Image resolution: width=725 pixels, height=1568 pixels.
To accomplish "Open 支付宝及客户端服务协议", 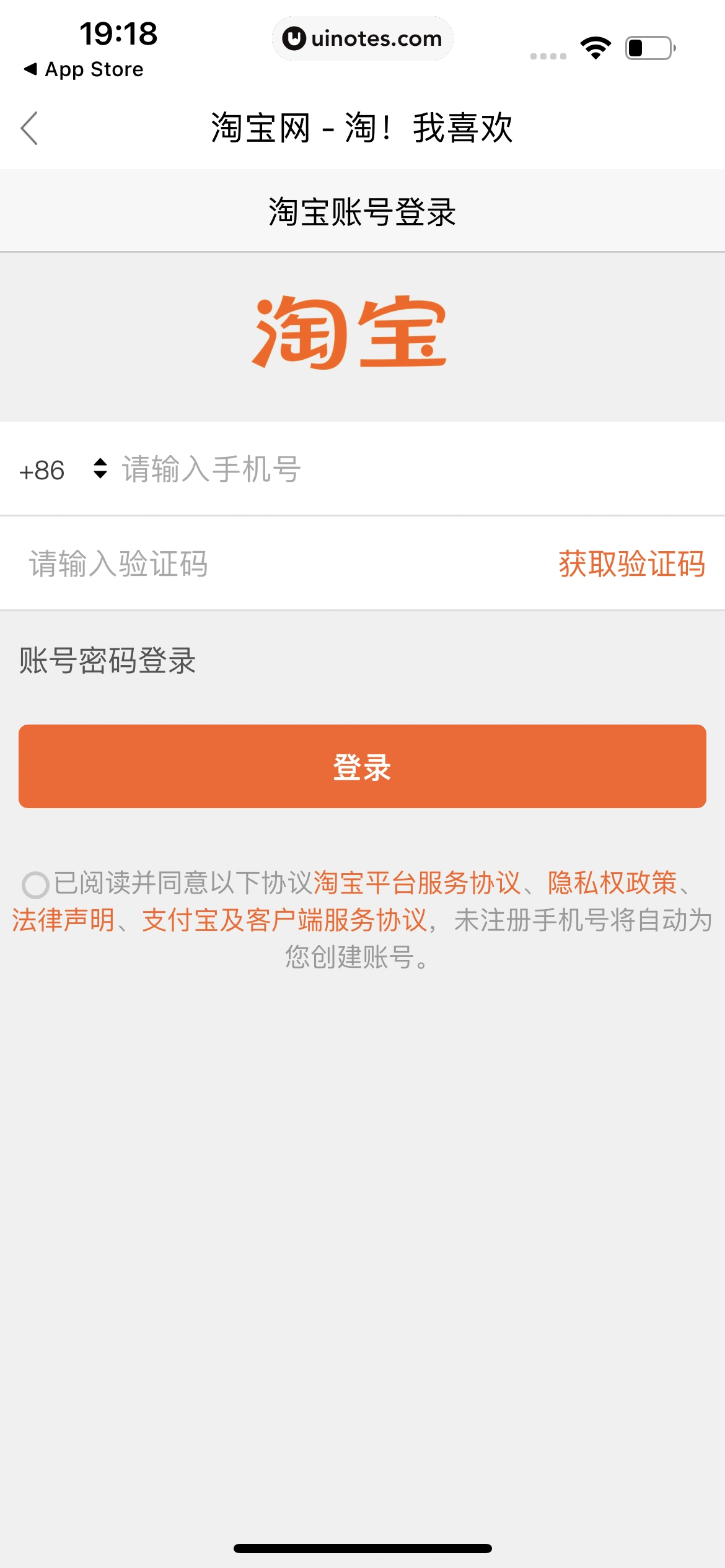I will coord(284,920).
